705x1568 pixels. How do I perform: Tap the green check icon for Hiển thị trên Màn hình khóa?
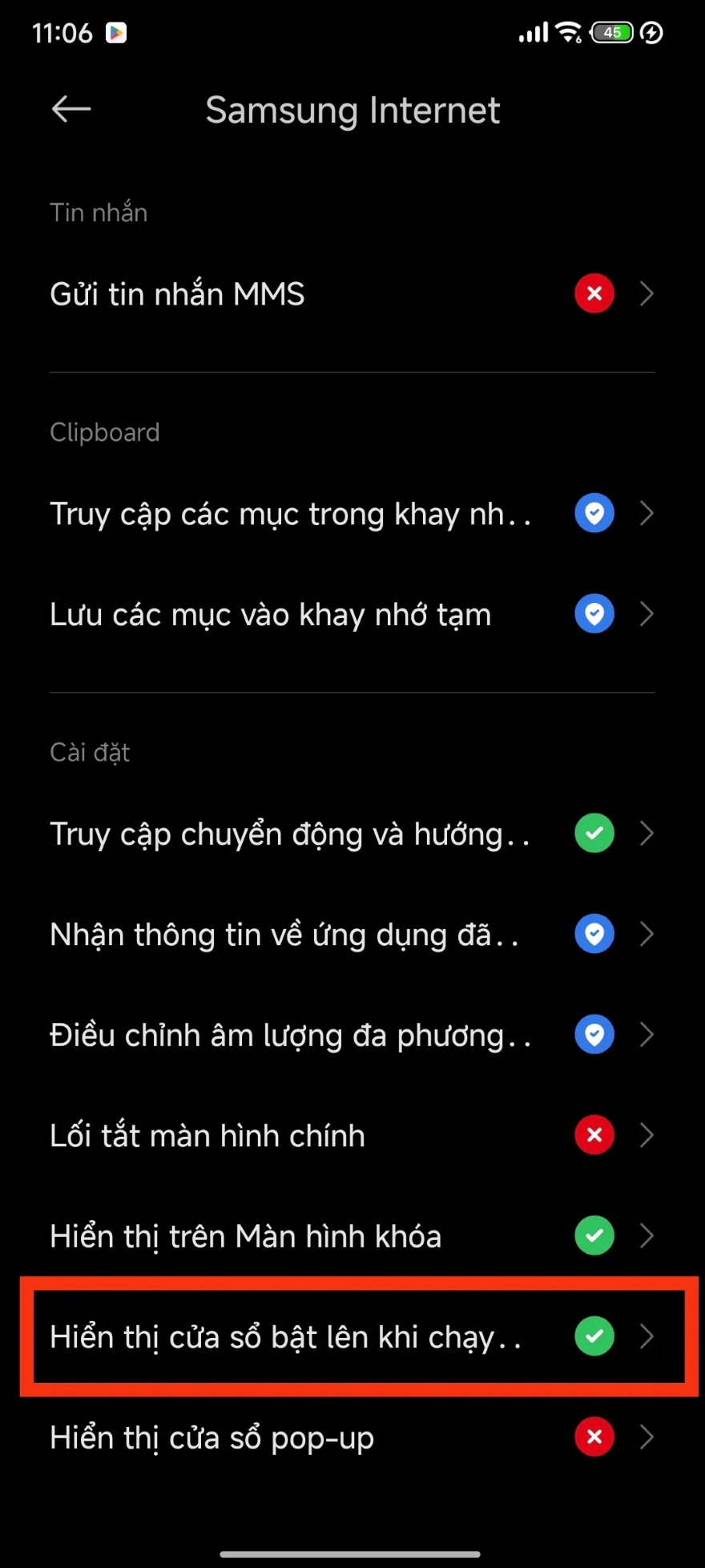point(594,1235)
